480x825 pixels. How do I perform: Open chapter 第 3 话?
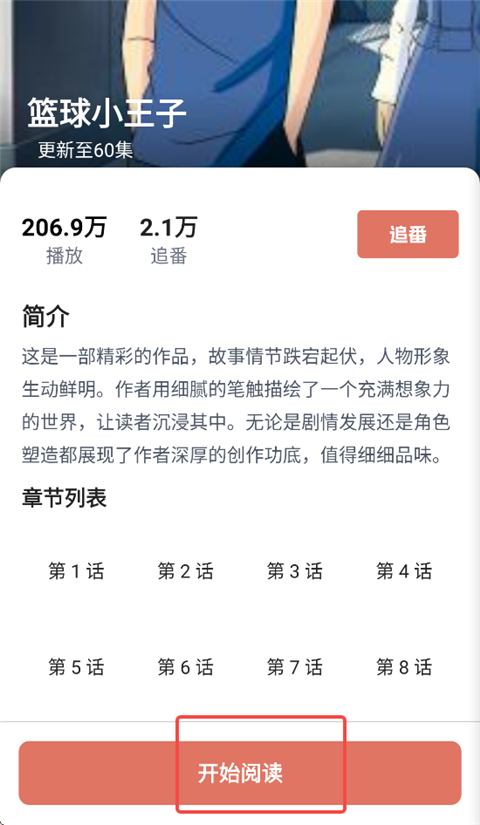click(x=295, y=571)
